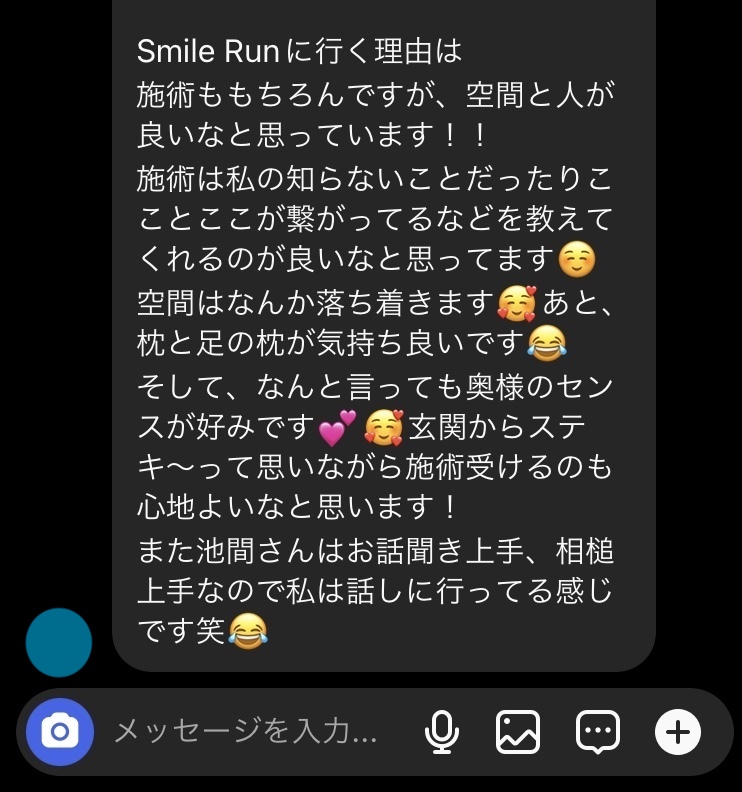Open the sender's profile picture
The width and height of the screenshot is (742, 792).
(58, 642)
